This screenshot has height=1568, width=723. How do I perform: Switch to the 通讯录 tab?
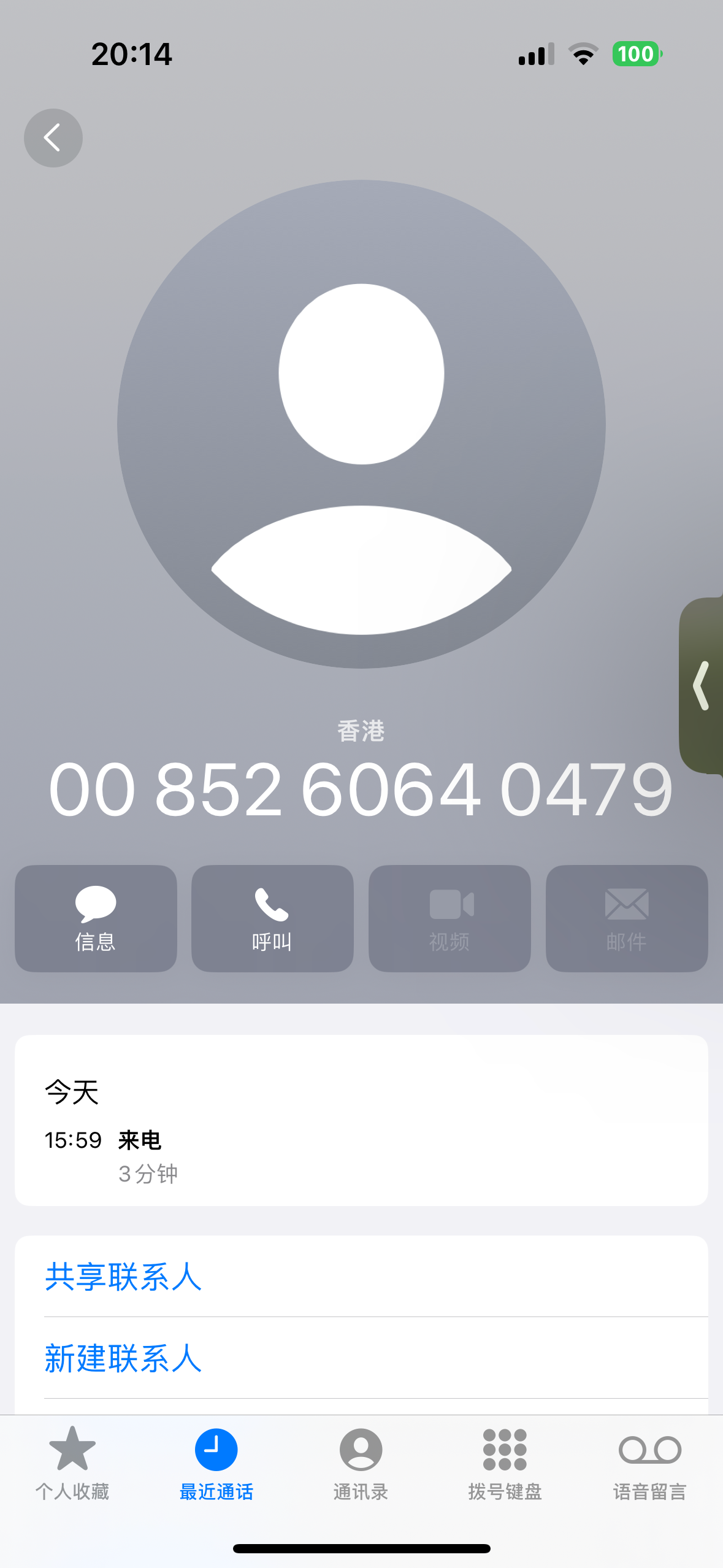[361, 1464]
